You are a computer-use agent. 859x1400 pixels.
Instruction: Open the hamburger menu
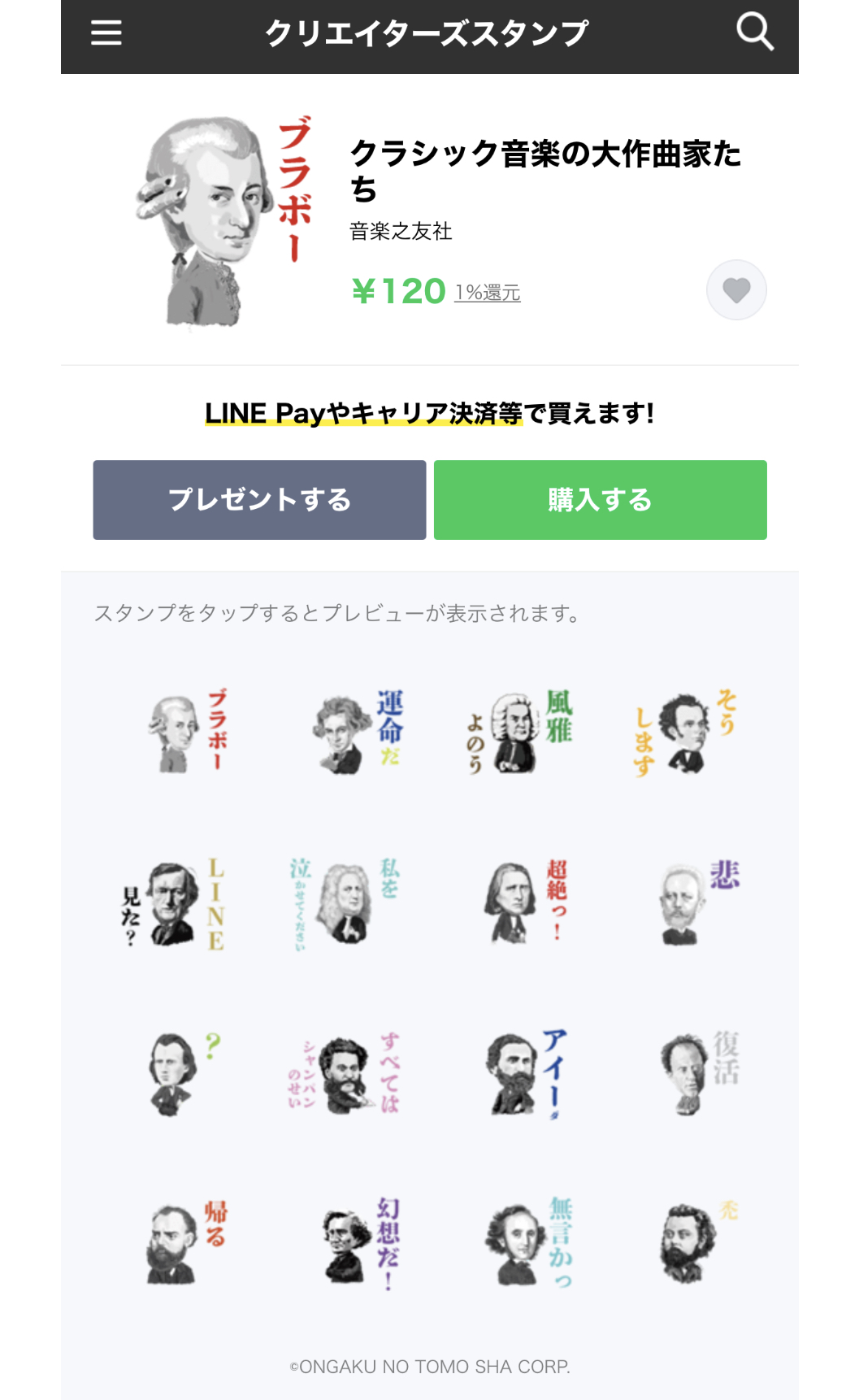106,33
